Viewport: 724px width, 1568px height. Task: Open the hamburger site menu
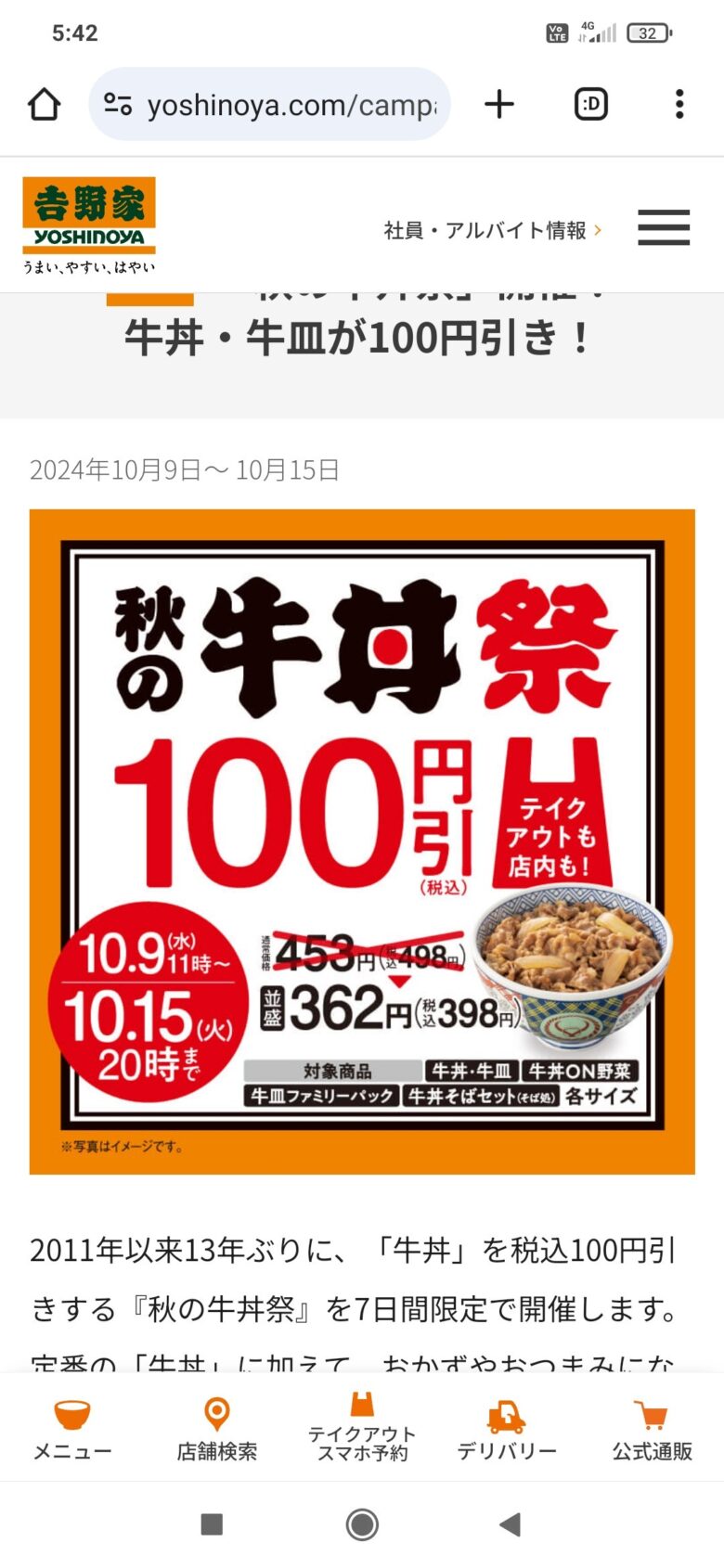(663, 227)
